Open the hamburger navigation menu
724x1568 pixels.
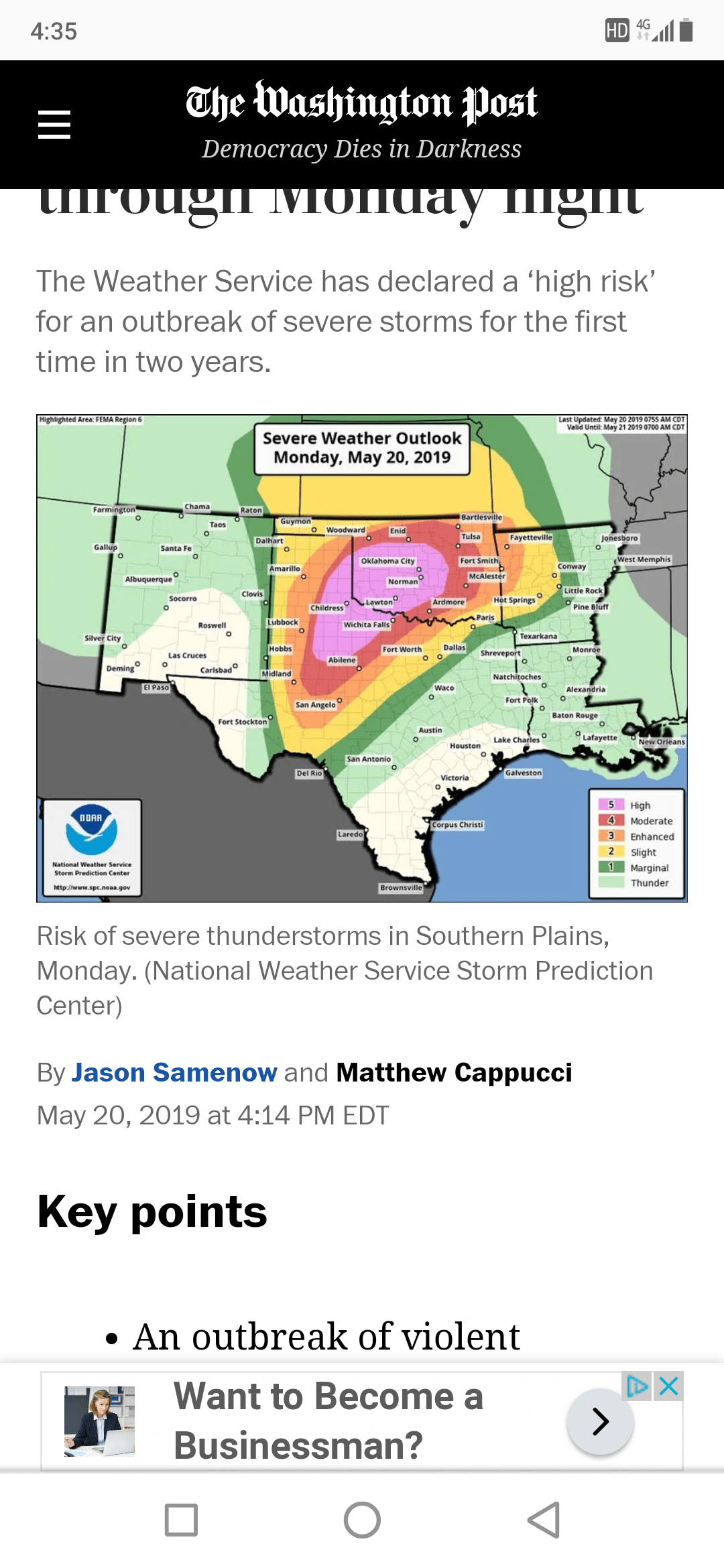coord(54,125)
